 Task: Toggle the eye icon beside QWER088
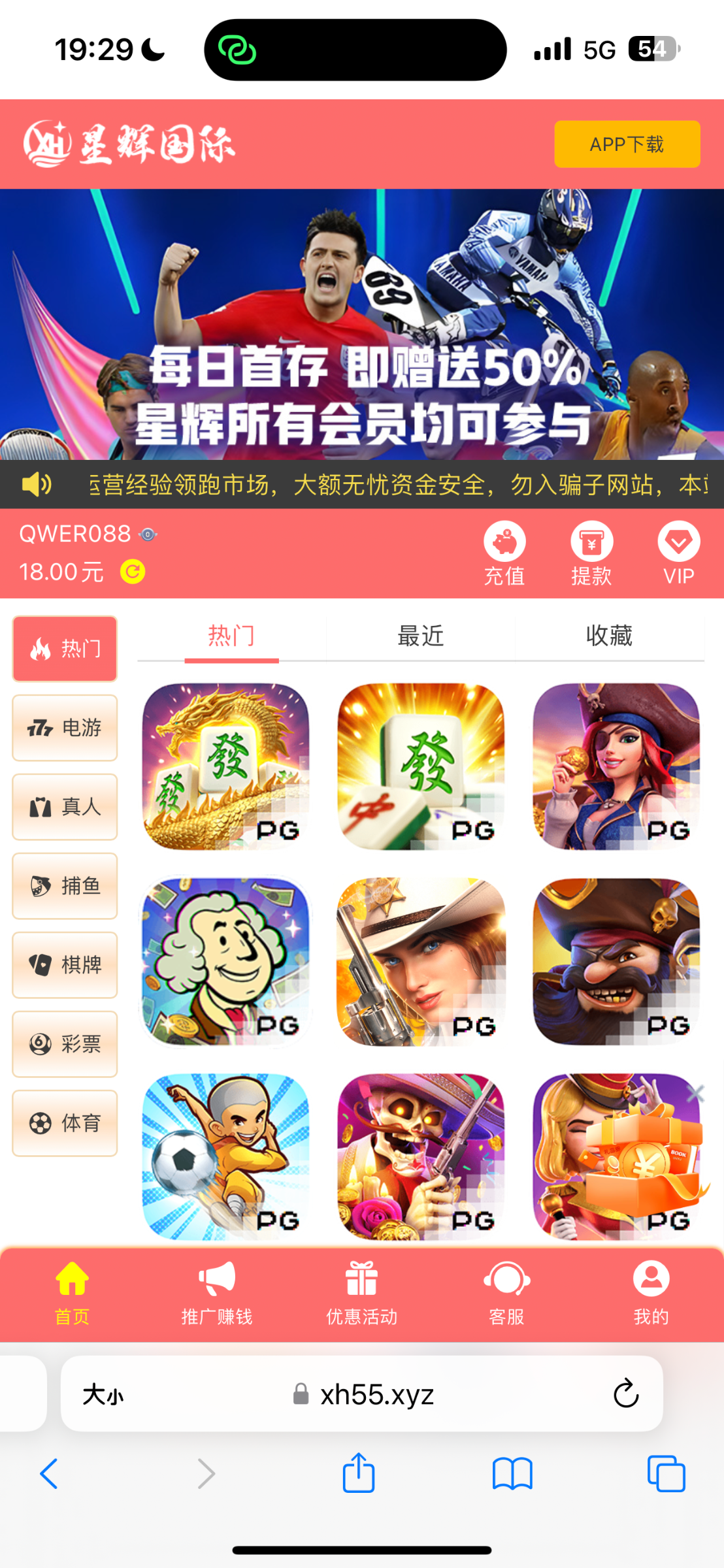[148, 534]
